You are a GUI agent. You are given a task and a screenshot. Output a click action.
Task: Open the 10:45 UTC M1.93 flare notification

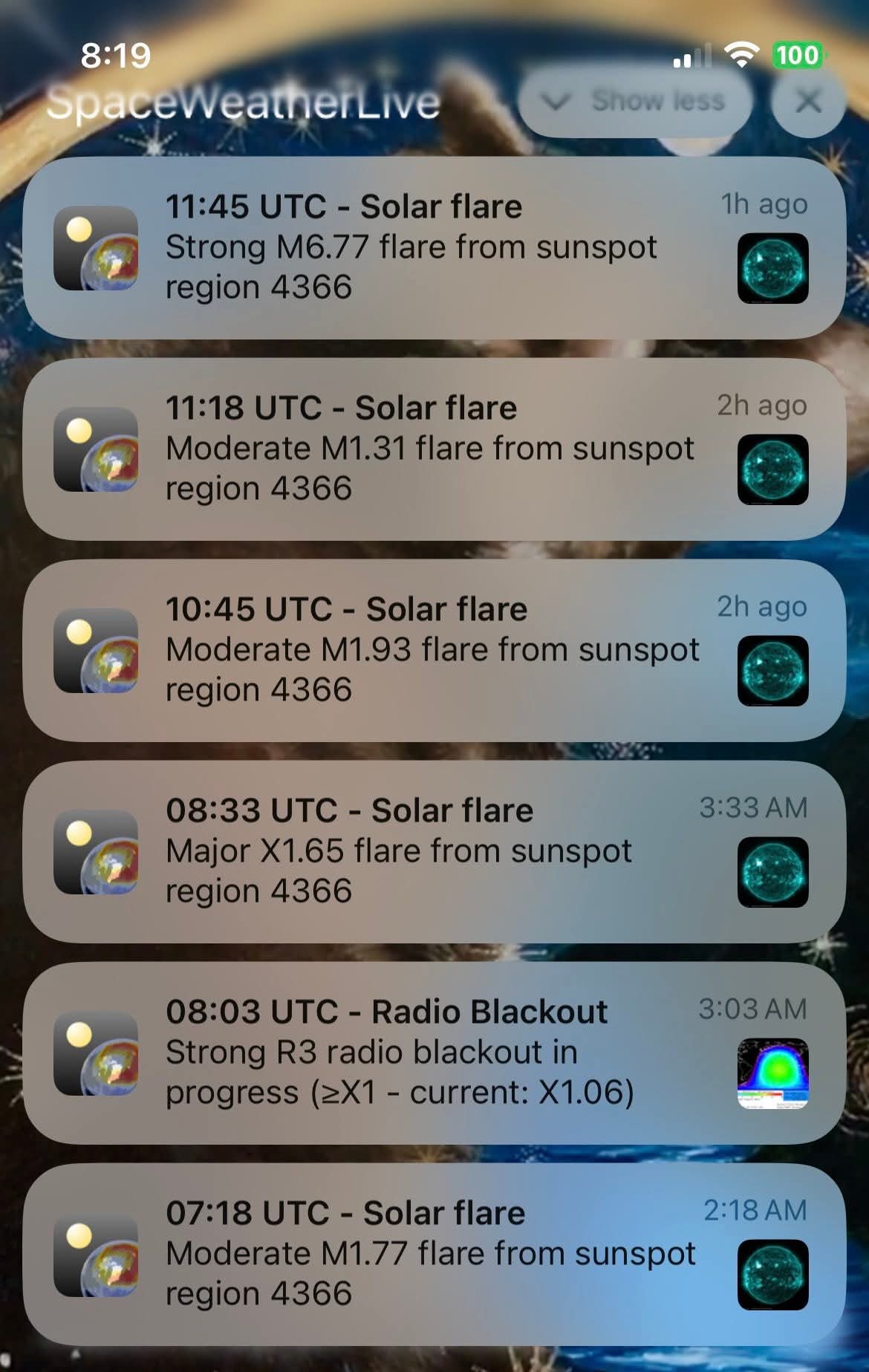click(x=434, y=650)
